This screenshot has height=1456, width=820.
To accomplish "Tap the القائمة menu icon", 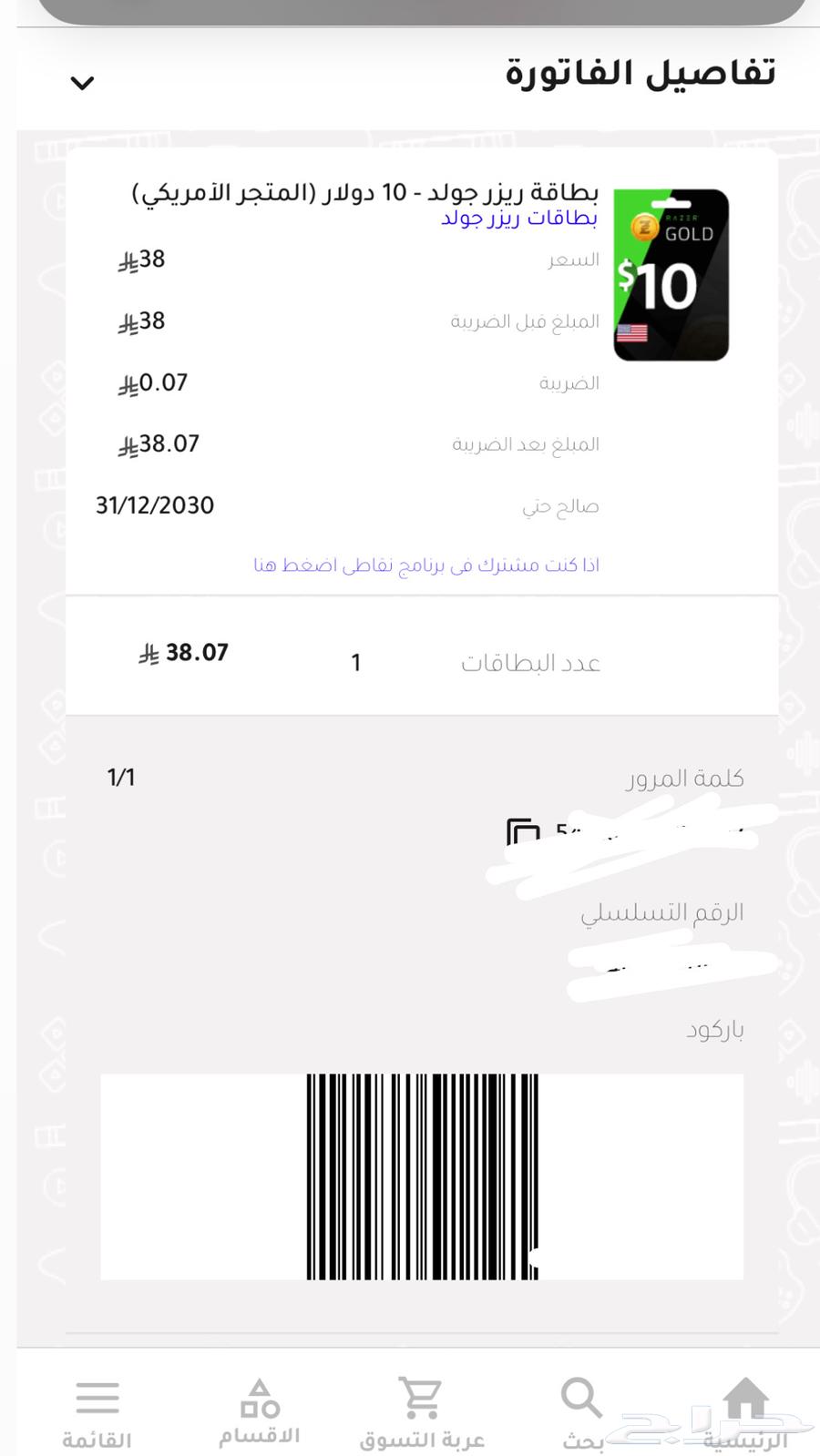I will coord(97,1397).
